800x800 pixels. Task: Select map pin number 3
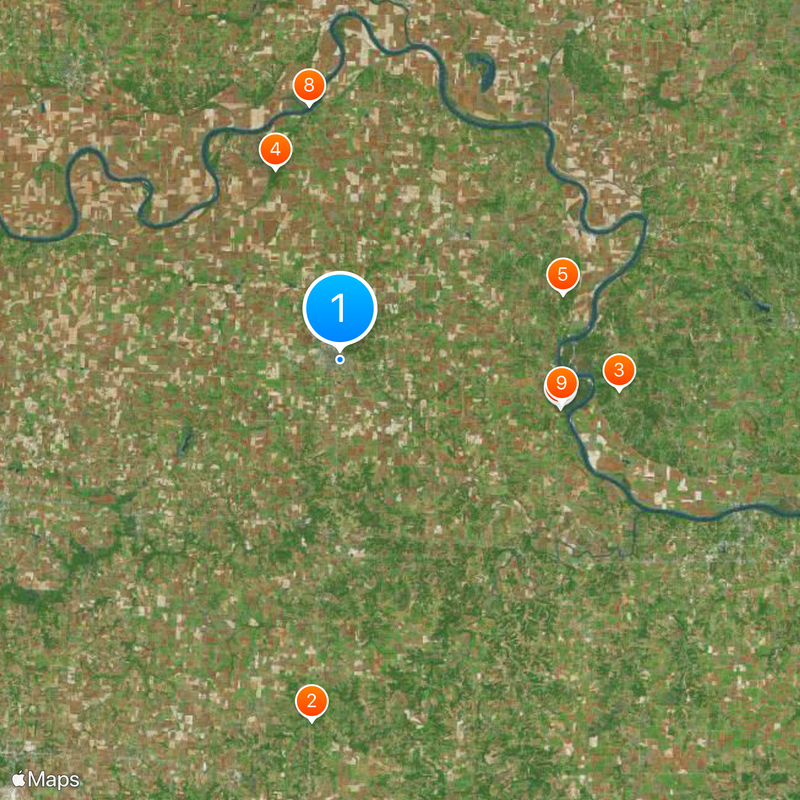tap(619, 371)
